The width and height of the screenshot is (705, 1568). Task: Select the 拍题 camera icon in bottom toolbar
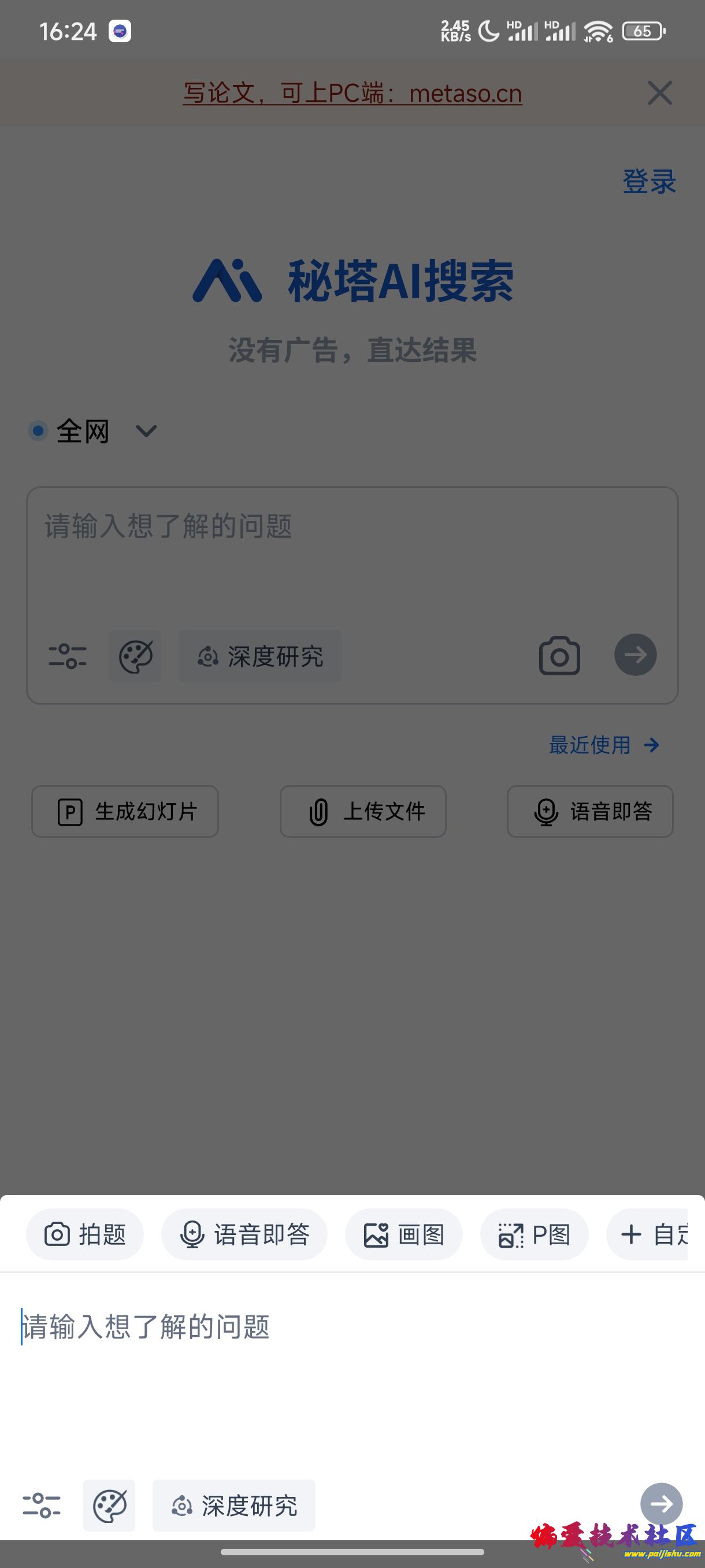(x=57, y=1234)
